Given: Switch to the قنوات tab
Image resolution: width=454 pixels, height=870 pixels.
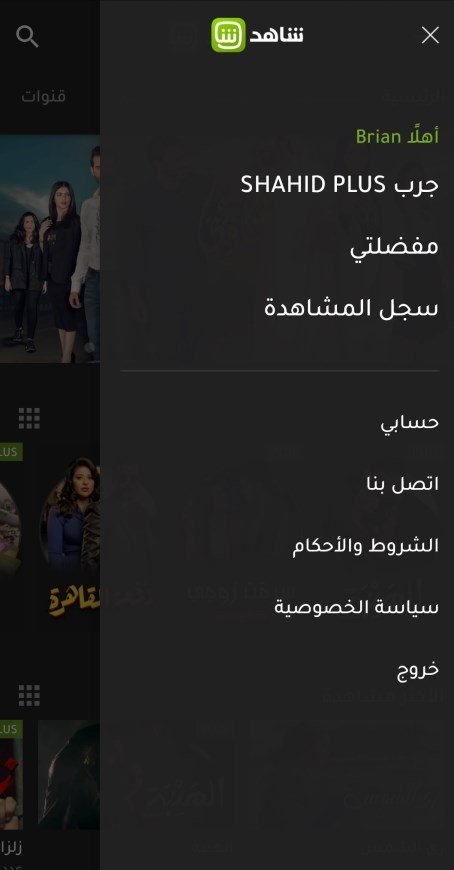Looking at the screenshot, I should (43, 97).
